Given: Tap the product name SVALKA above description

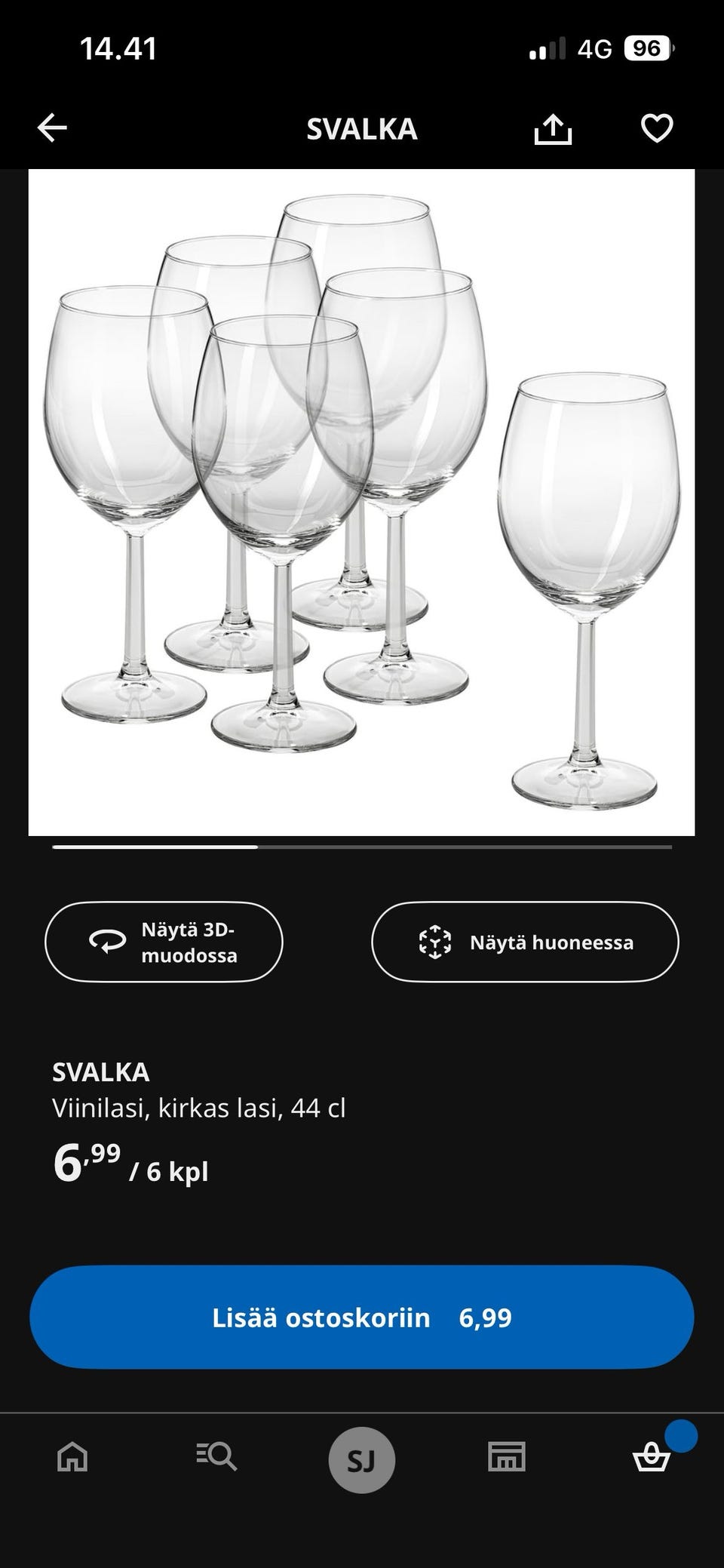Looking at the screenshot, I should 100,1071.
